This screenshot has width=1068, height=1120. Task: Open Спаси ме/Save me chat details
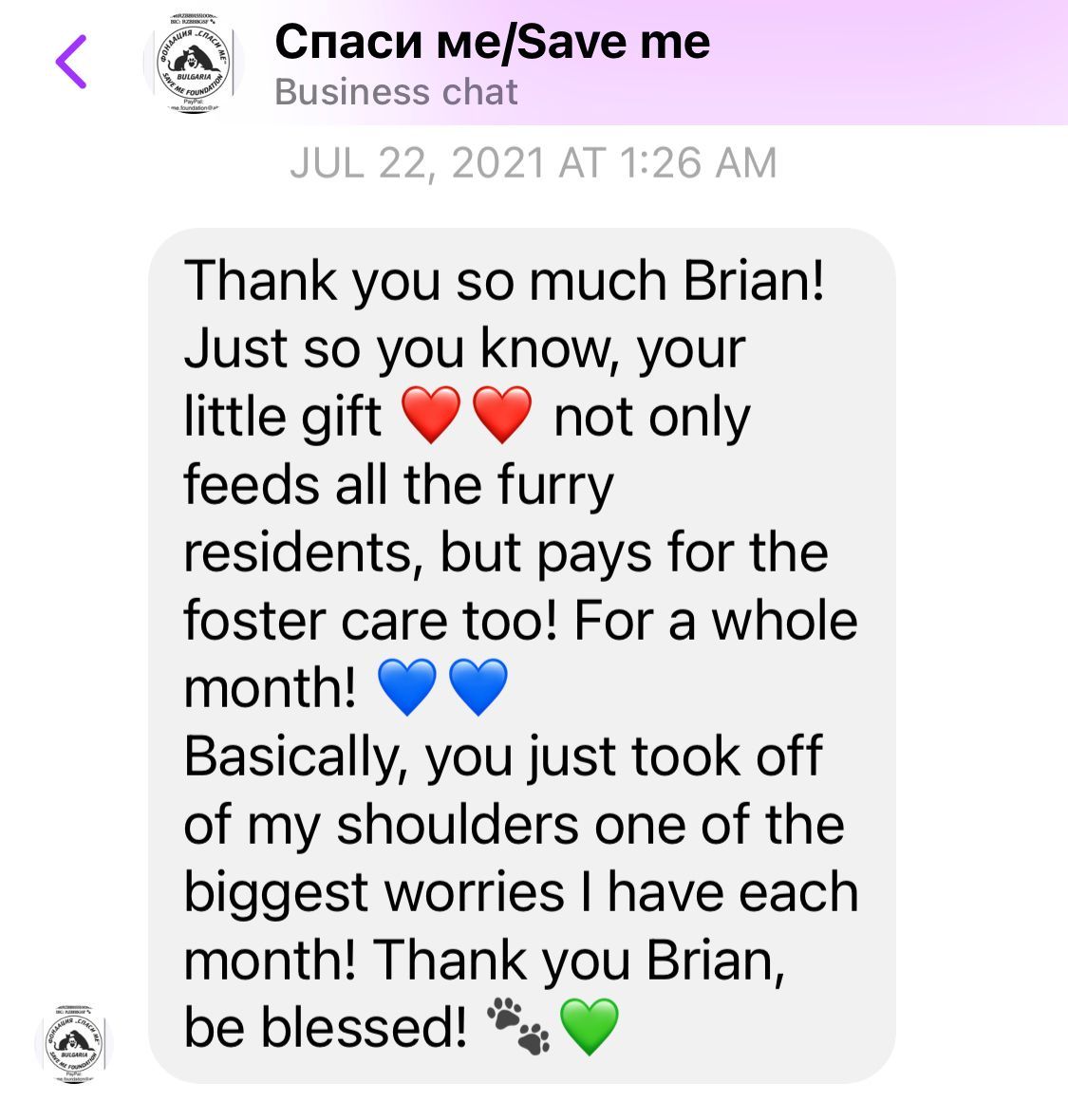pos(492,43)
